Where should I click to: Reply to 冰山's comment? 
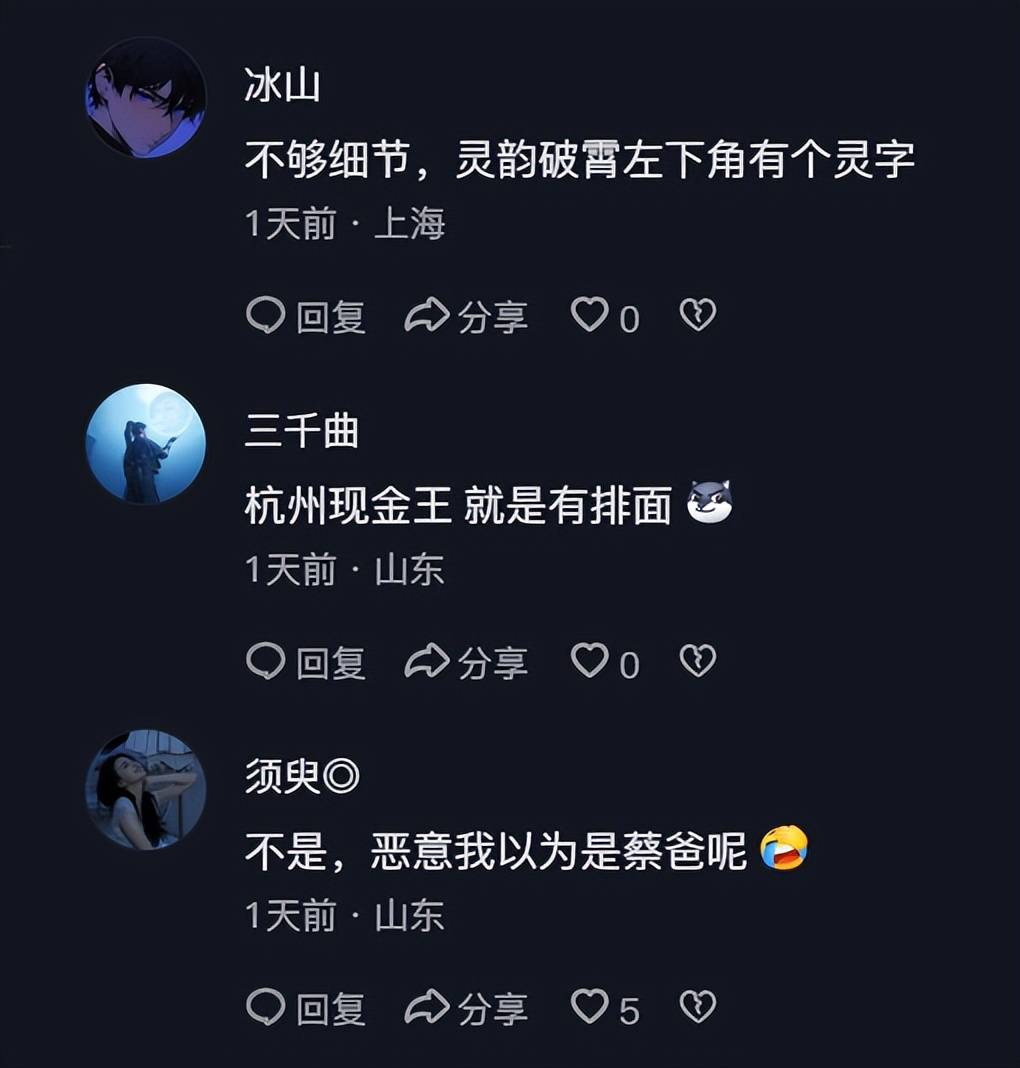pyautogui.click(x=306, y=317)
